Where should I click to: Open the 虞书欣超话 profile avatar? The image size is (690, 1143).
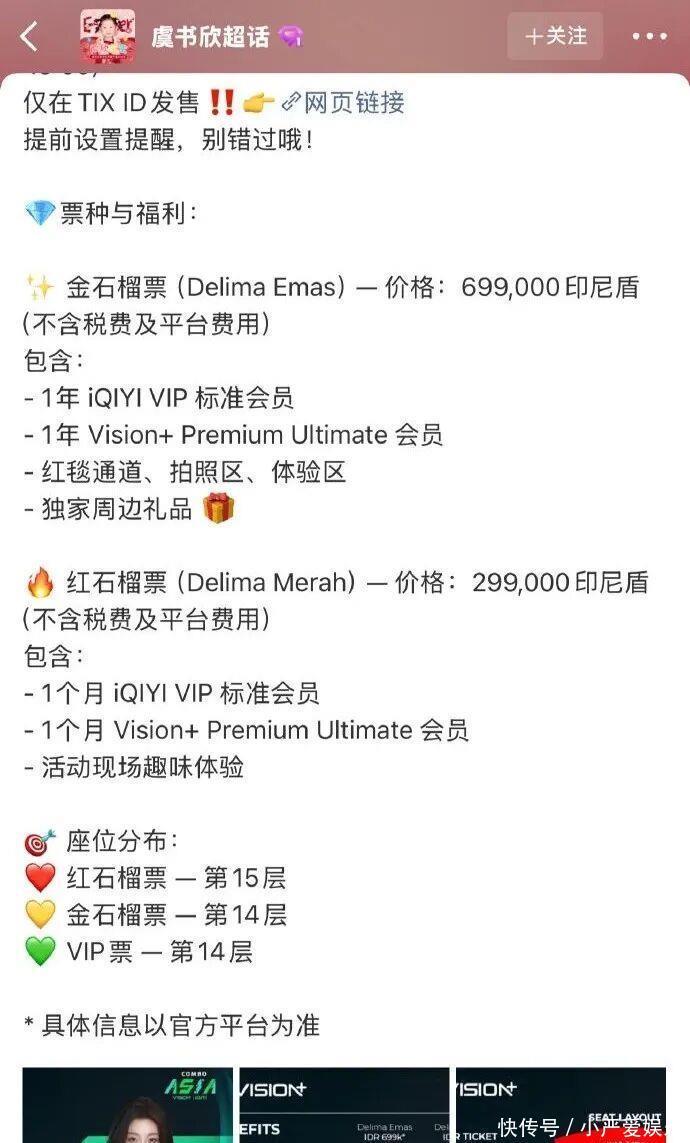click(107, 37)
